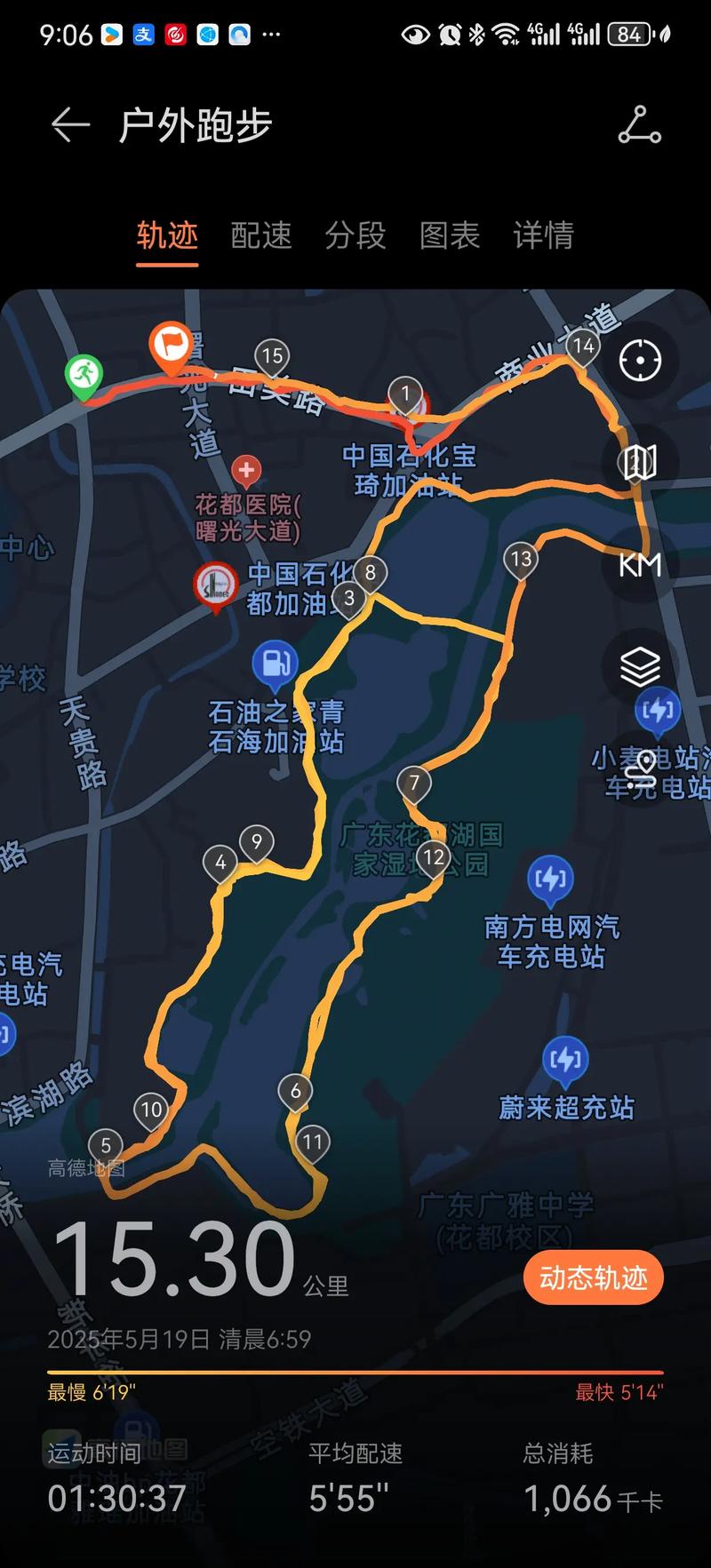Toggle kilometer labels using the KM control
Screen dimensions: 711x1568
pos(642,563)
